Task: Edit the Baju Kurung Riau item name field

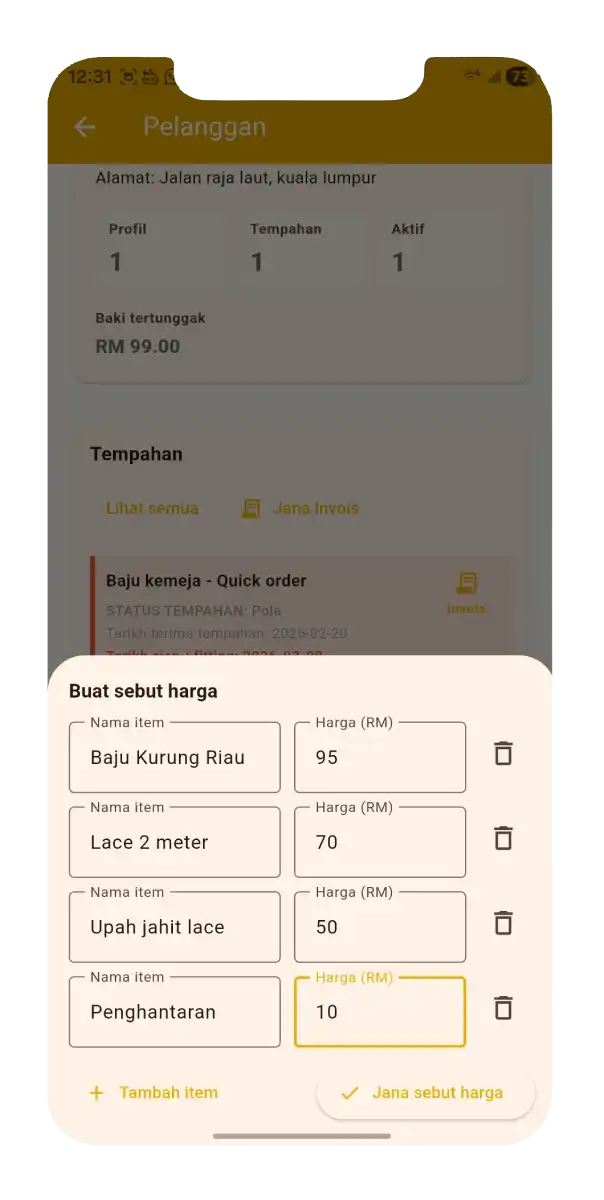Action: pyautogui.click(x=174, y=757)
